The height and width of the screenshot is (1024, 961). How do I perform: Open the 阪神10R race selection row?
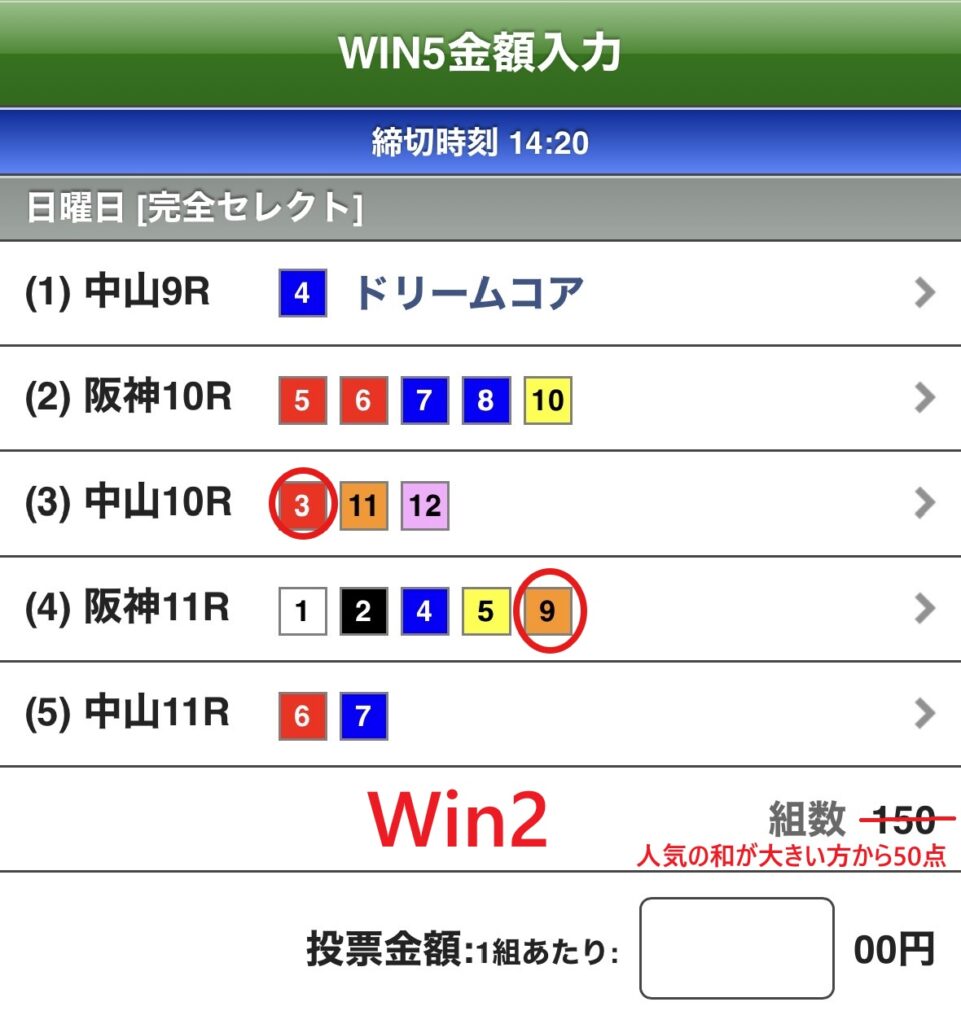(480, 400)
